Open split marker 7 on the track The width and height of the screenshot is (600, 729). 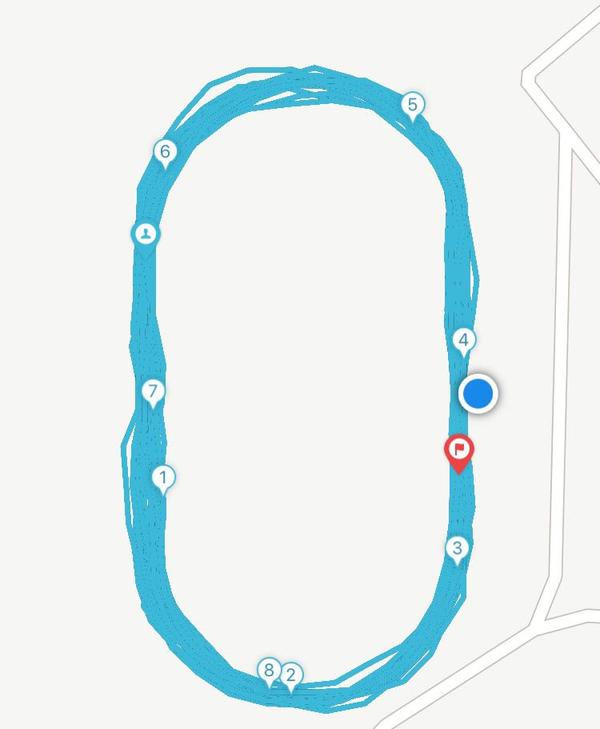(152, 391)
